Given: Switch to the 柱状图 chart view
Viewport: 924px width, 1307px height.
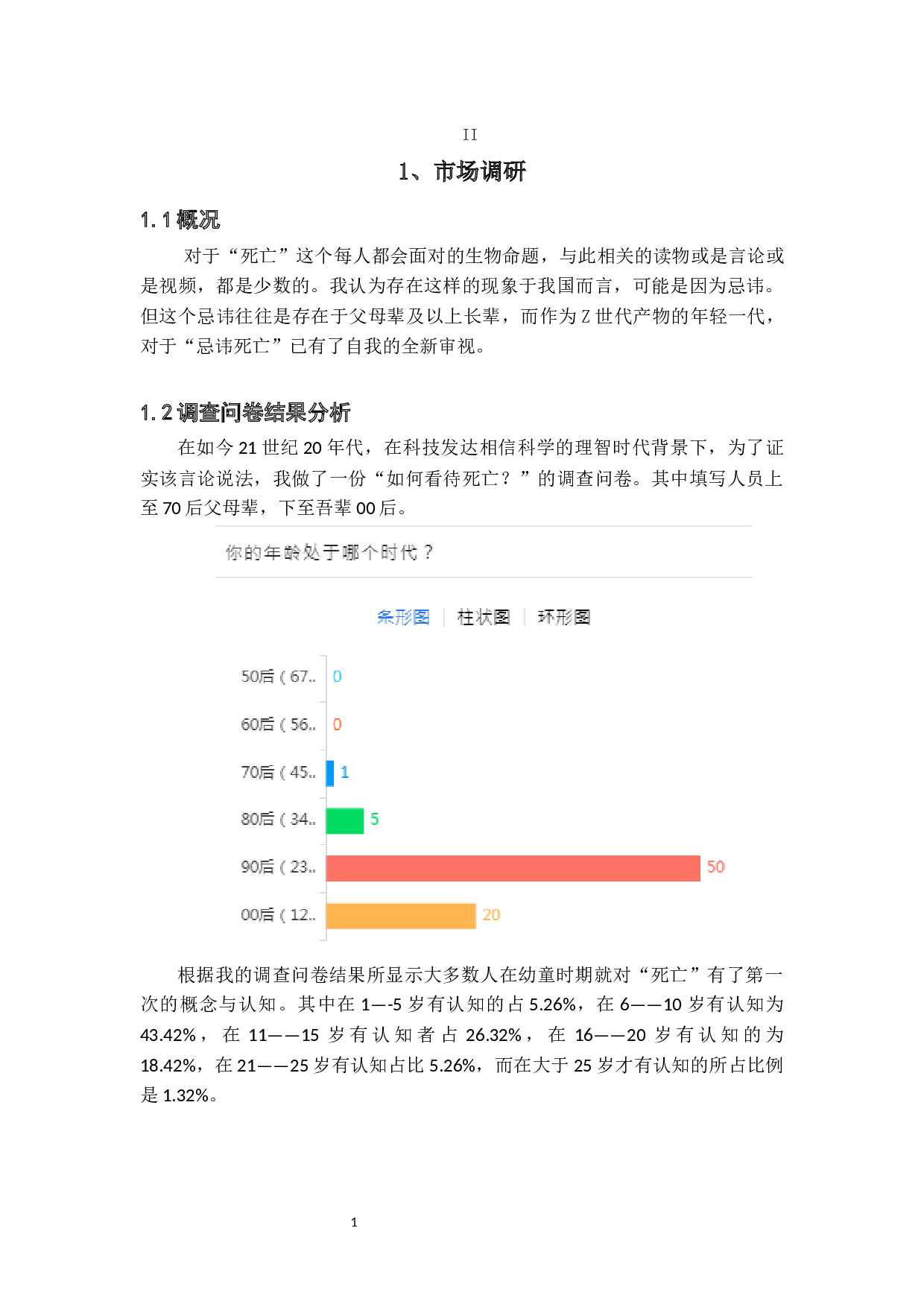Looking at the screenshot, I should point(483,617).
